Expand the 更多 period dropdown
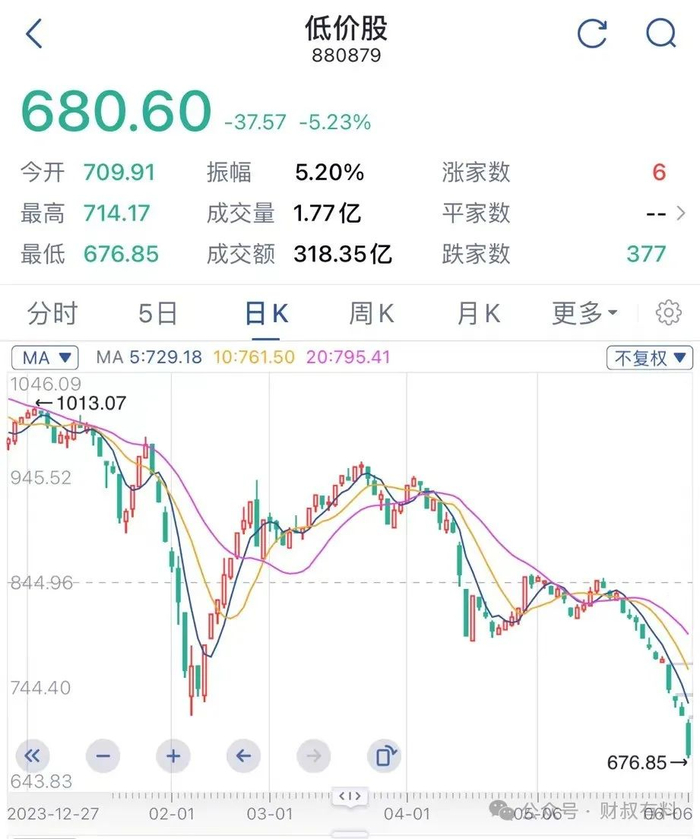The height and width of the screenshot is (839, 700). pyautogui.click(x=584, y=313)
